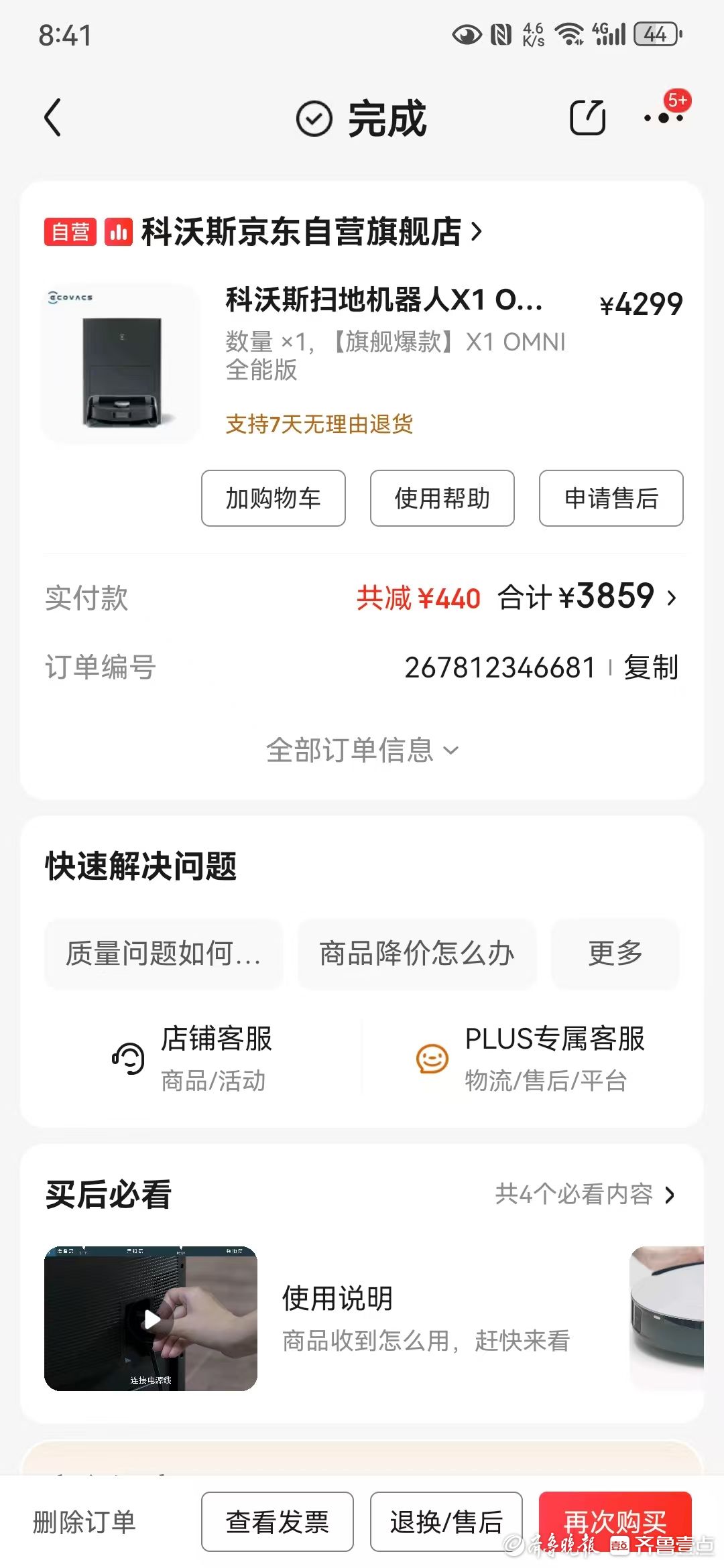724x1568 pixels.
Task: Select the 质量问题如何… quick question chip
Action: tap(164, 954)
